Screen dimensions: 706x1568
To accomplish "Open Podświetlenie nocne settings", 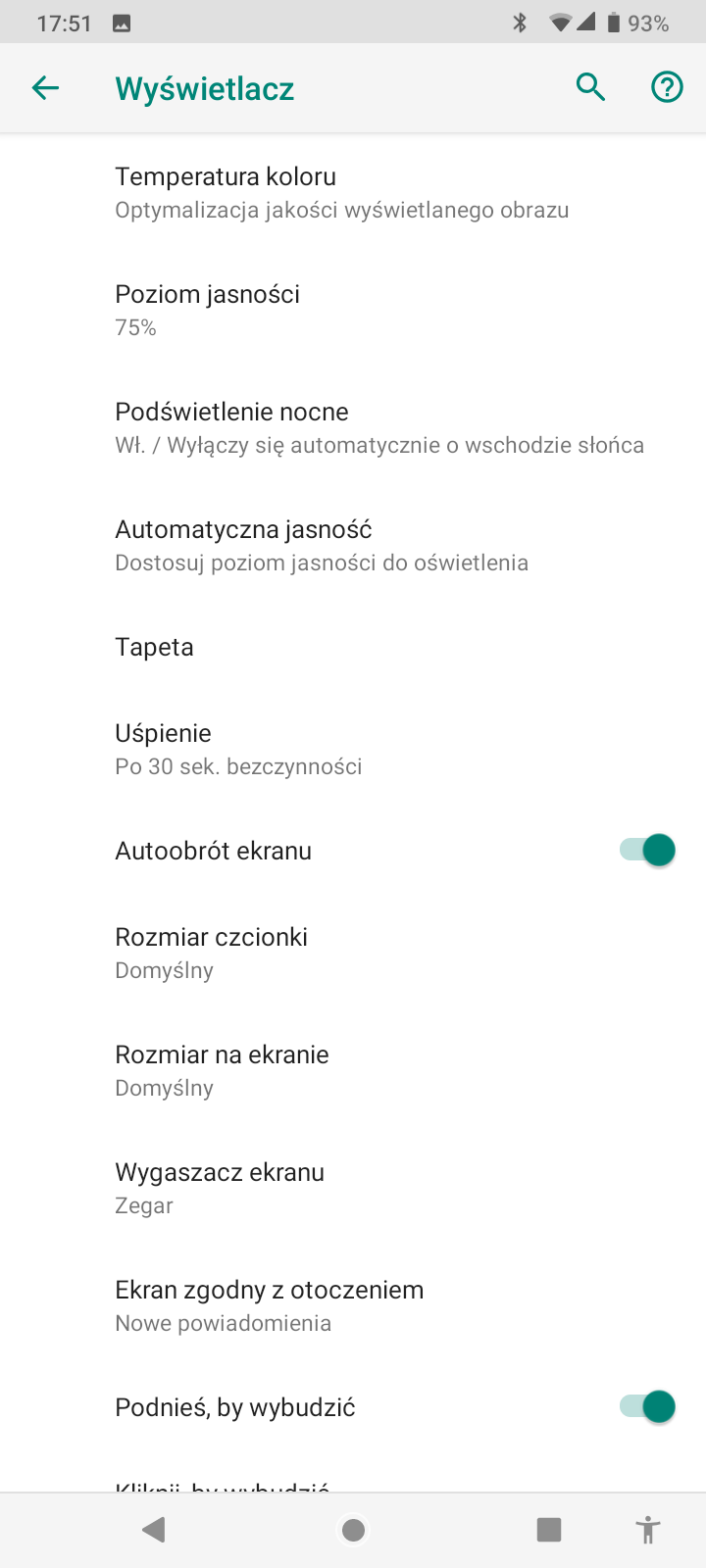I will click(353, 427).
